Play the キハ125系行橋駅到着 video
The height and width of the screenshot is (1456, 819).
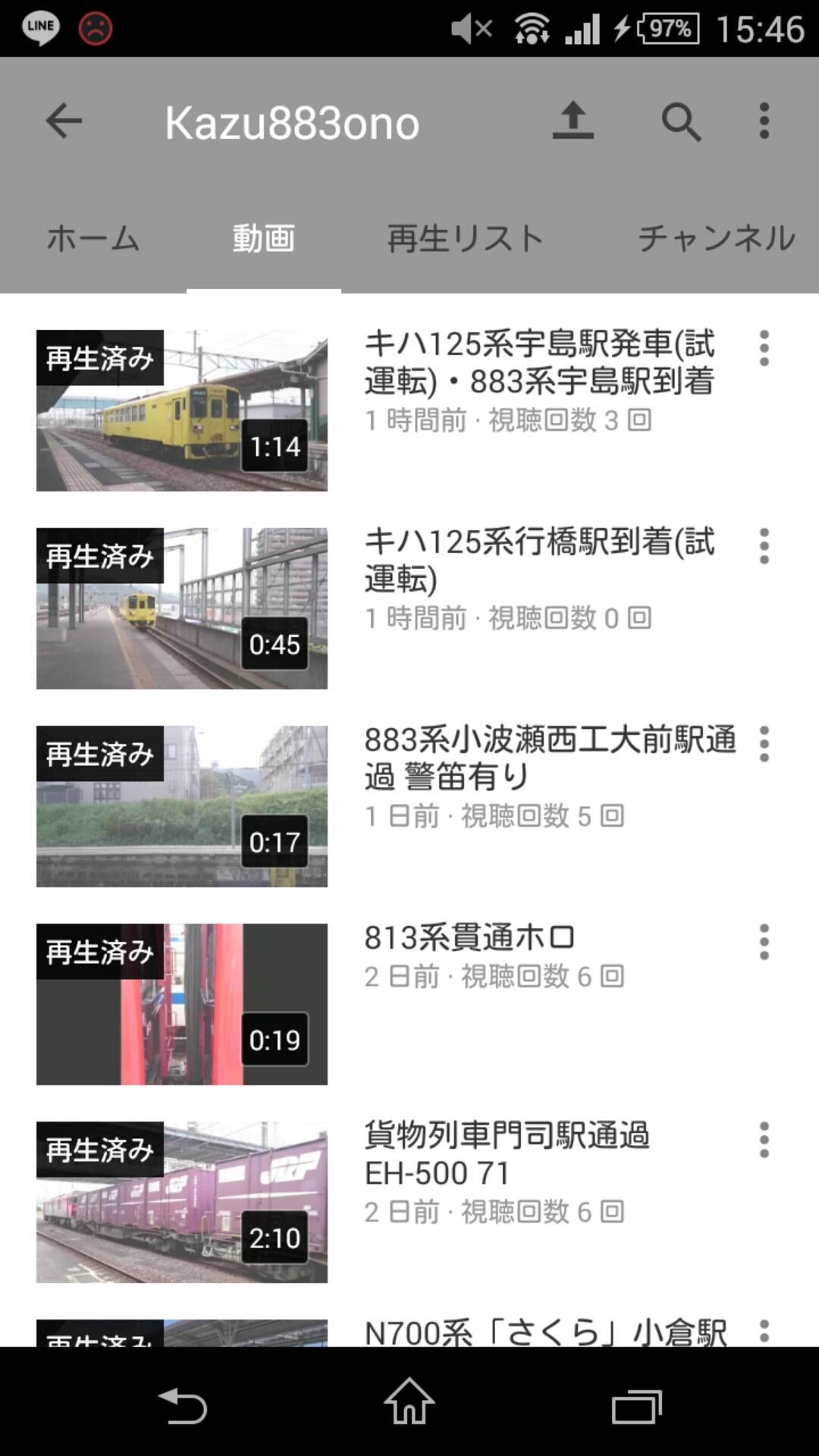click(180, 607)
